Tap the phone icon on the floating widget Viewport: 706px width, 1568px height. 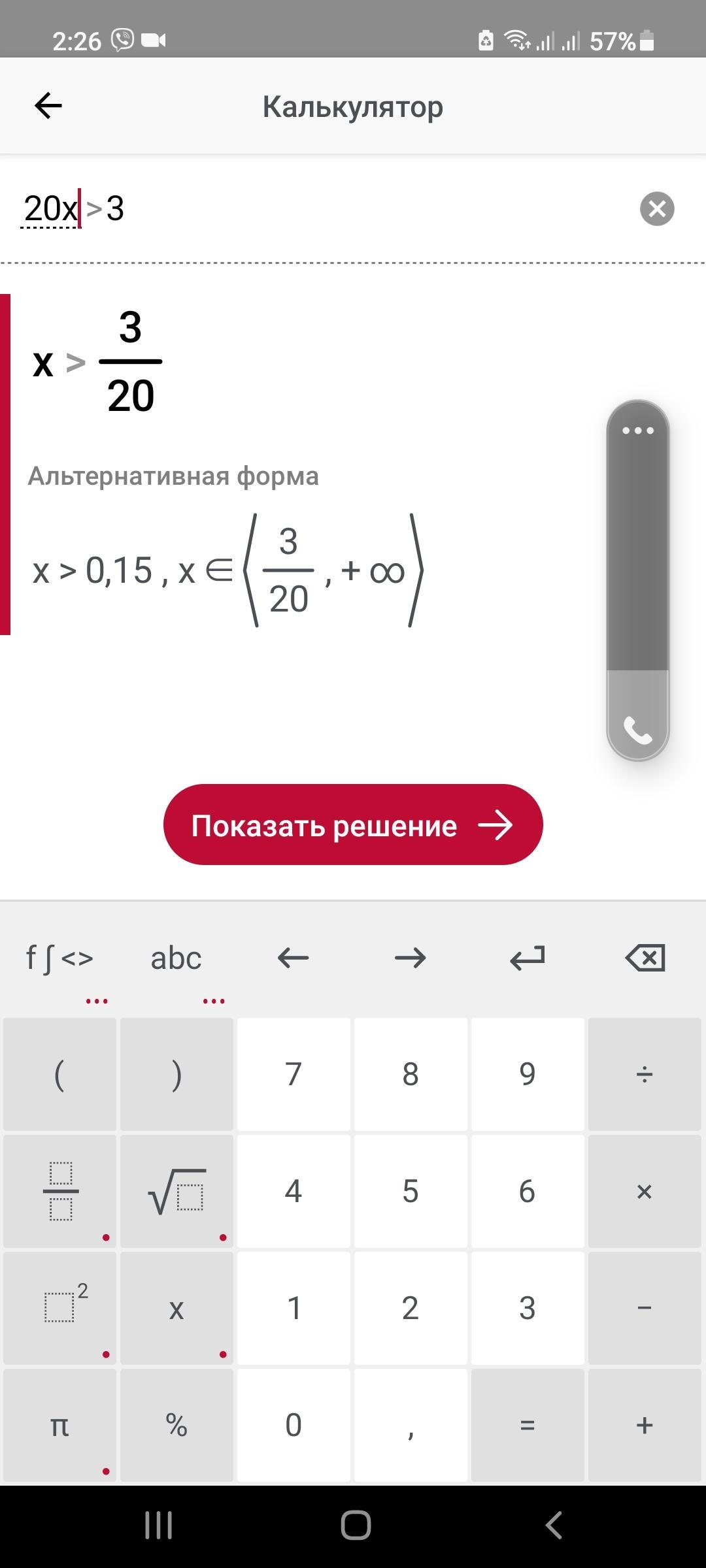[638, 730]
